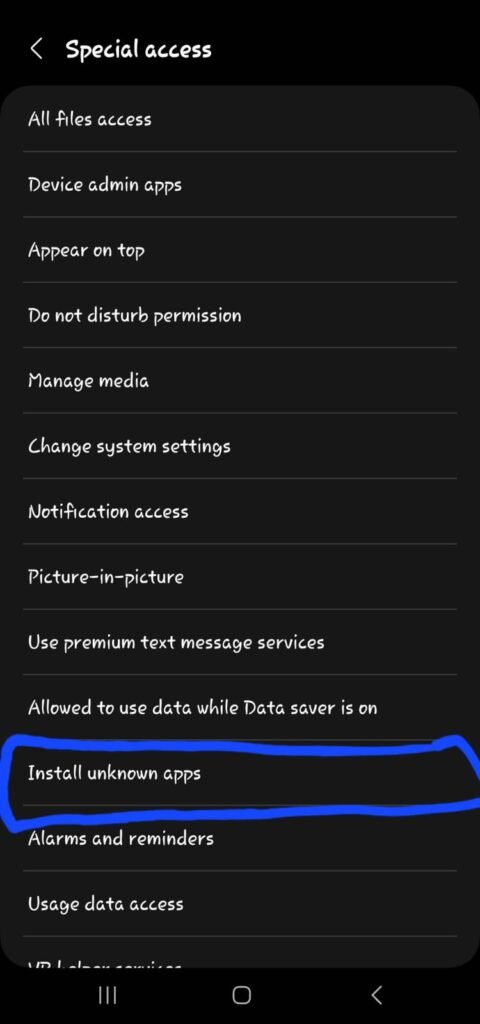Open recent apps from navigation bar
The height and width of the screenshot is (1024, 480).
[x=107, y=995]
